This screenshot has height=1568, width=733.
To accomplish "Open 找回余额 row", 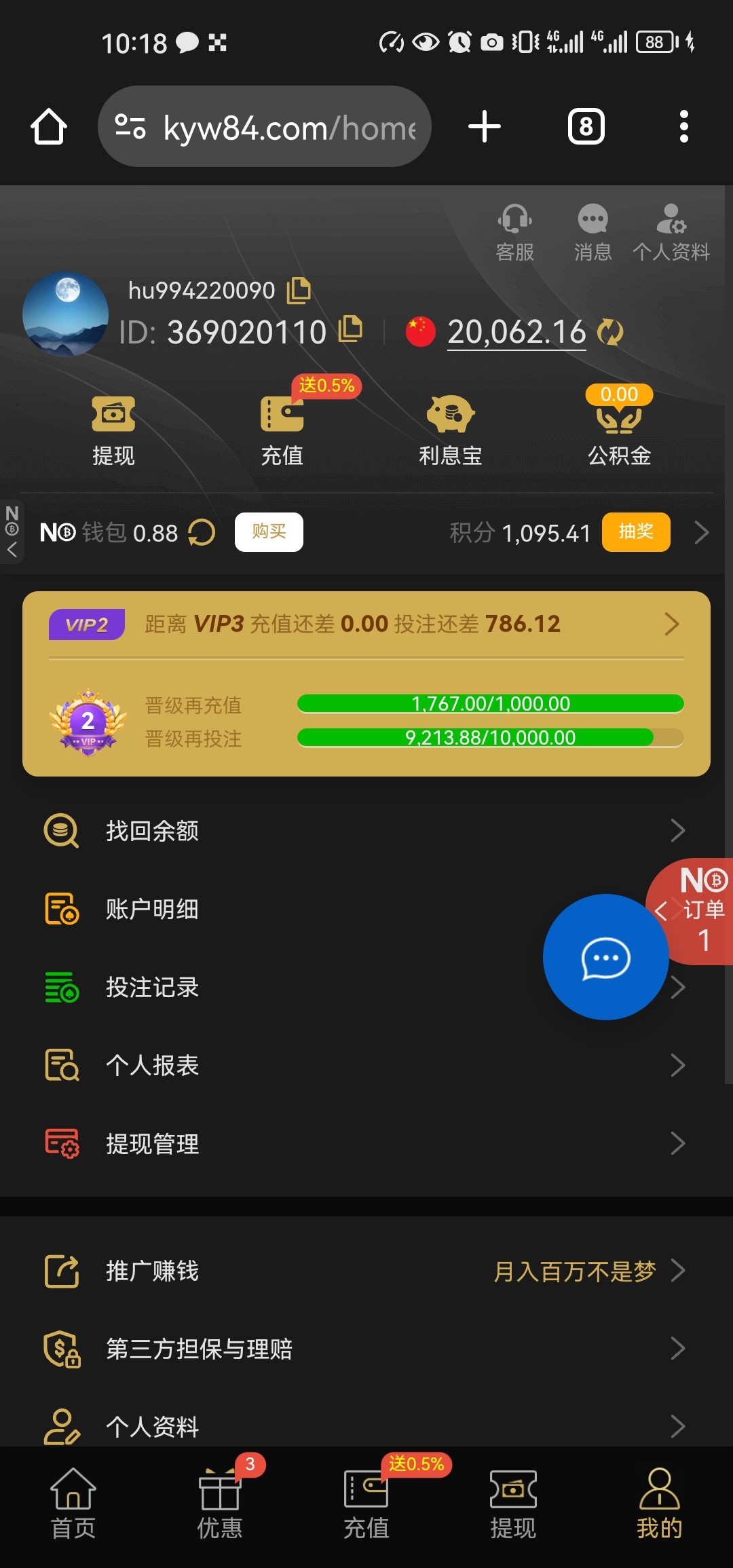I will (366, 831).
